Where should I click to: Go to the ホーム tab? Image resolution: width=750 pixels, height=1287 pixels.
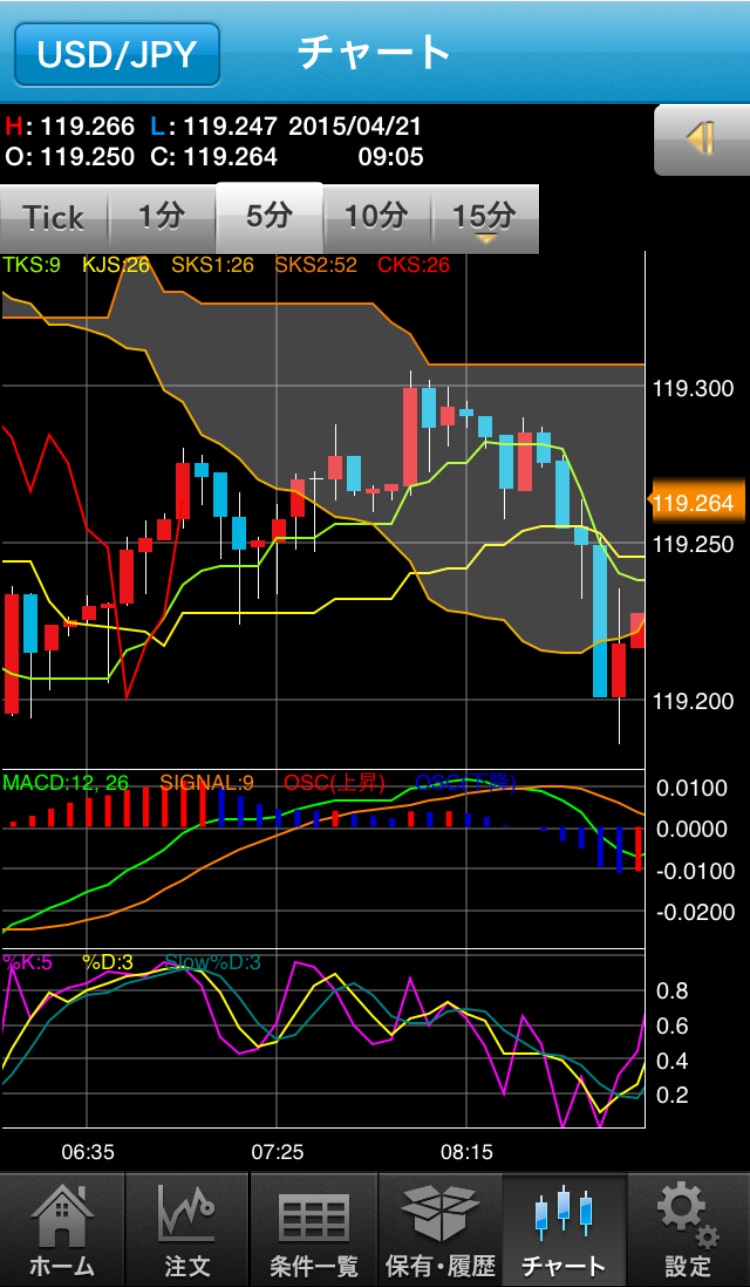62,1230
